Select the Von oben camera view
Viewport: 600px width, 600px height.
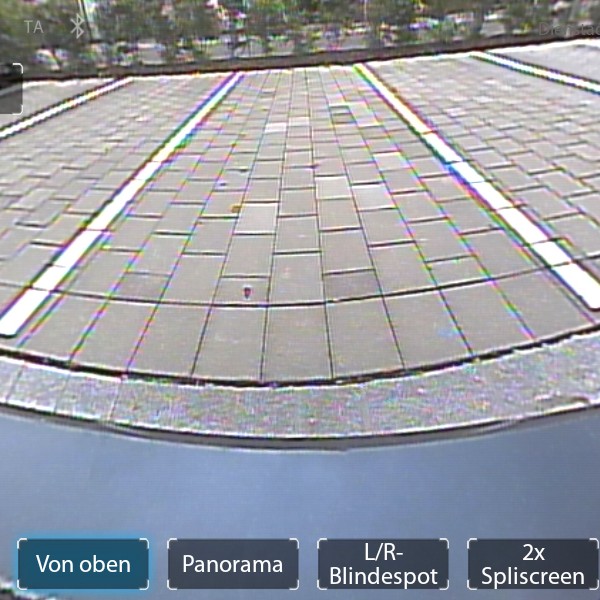coord(83,564)
